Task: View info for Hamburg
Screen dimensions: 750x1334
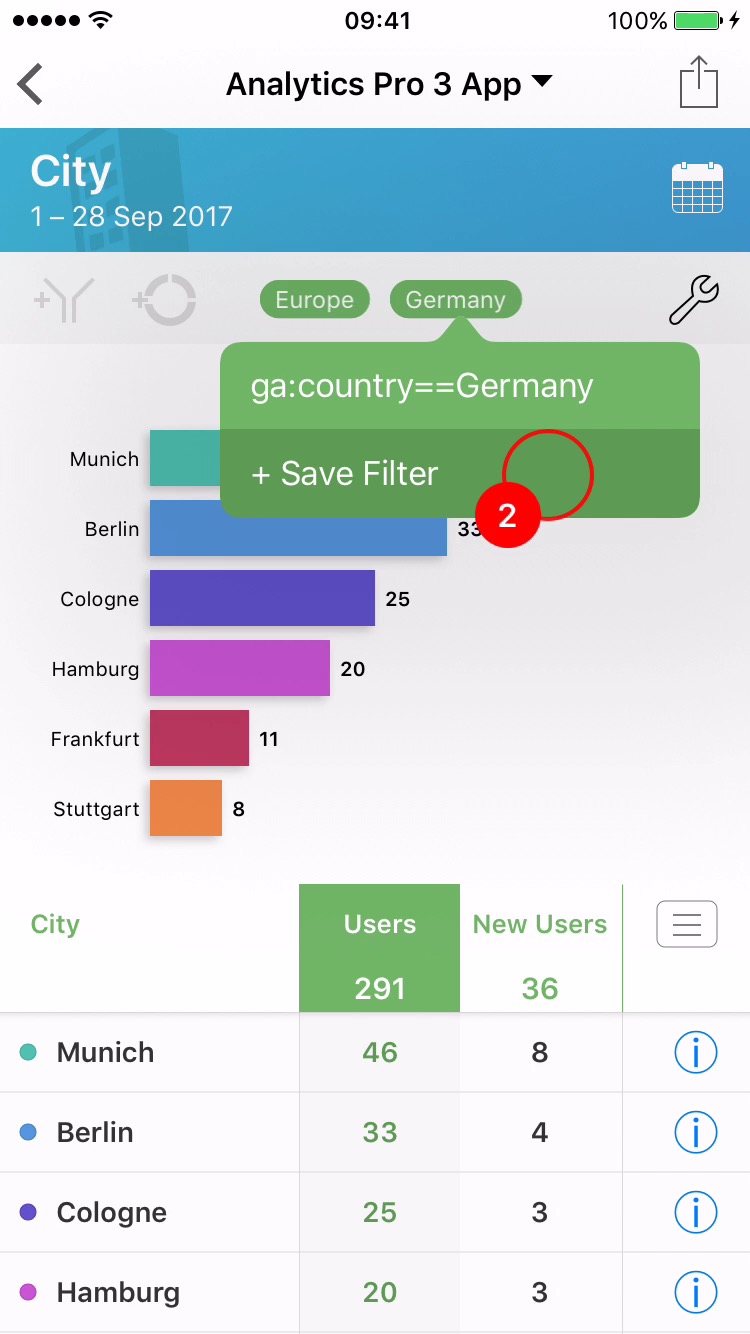Action: (x=696, y=1292)
